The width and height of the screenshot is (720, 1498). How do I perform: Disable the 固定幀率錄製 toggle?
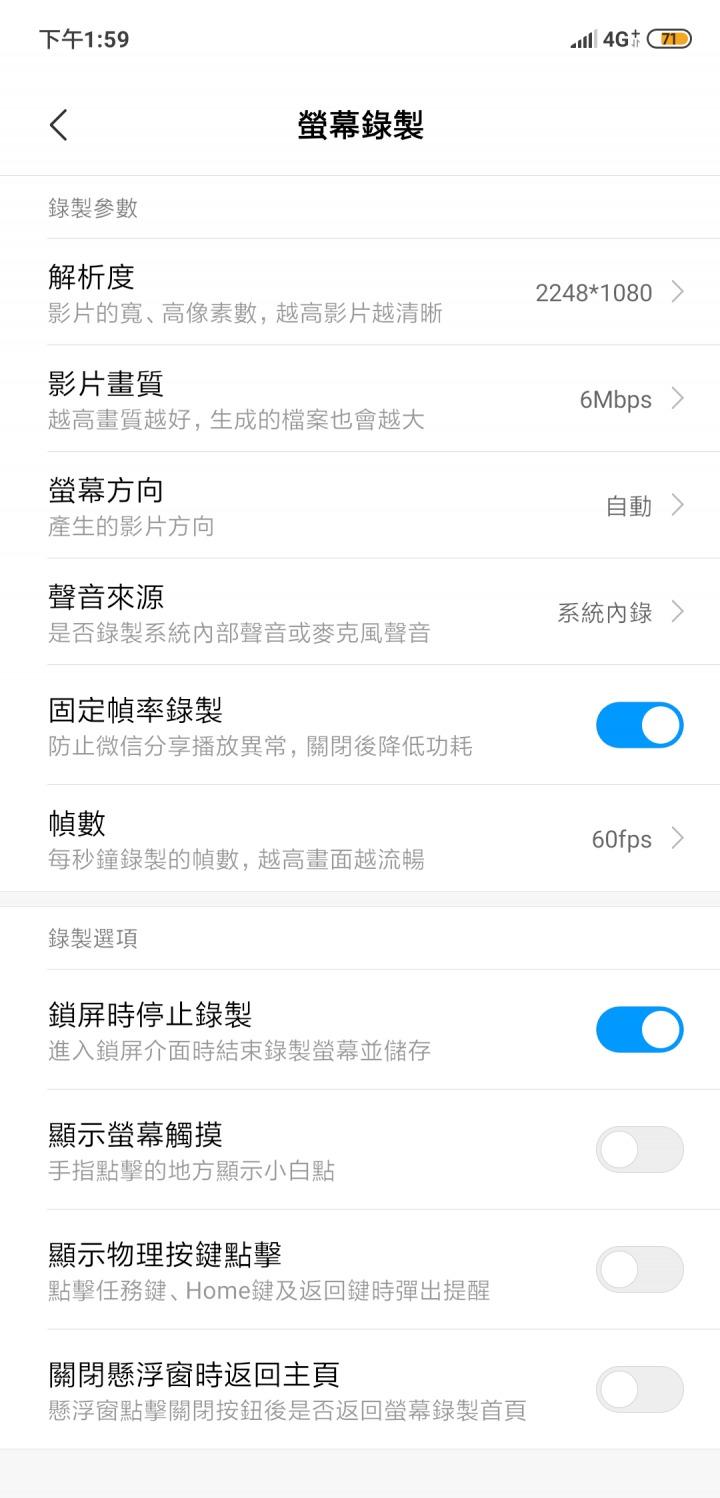coord(640,725)
